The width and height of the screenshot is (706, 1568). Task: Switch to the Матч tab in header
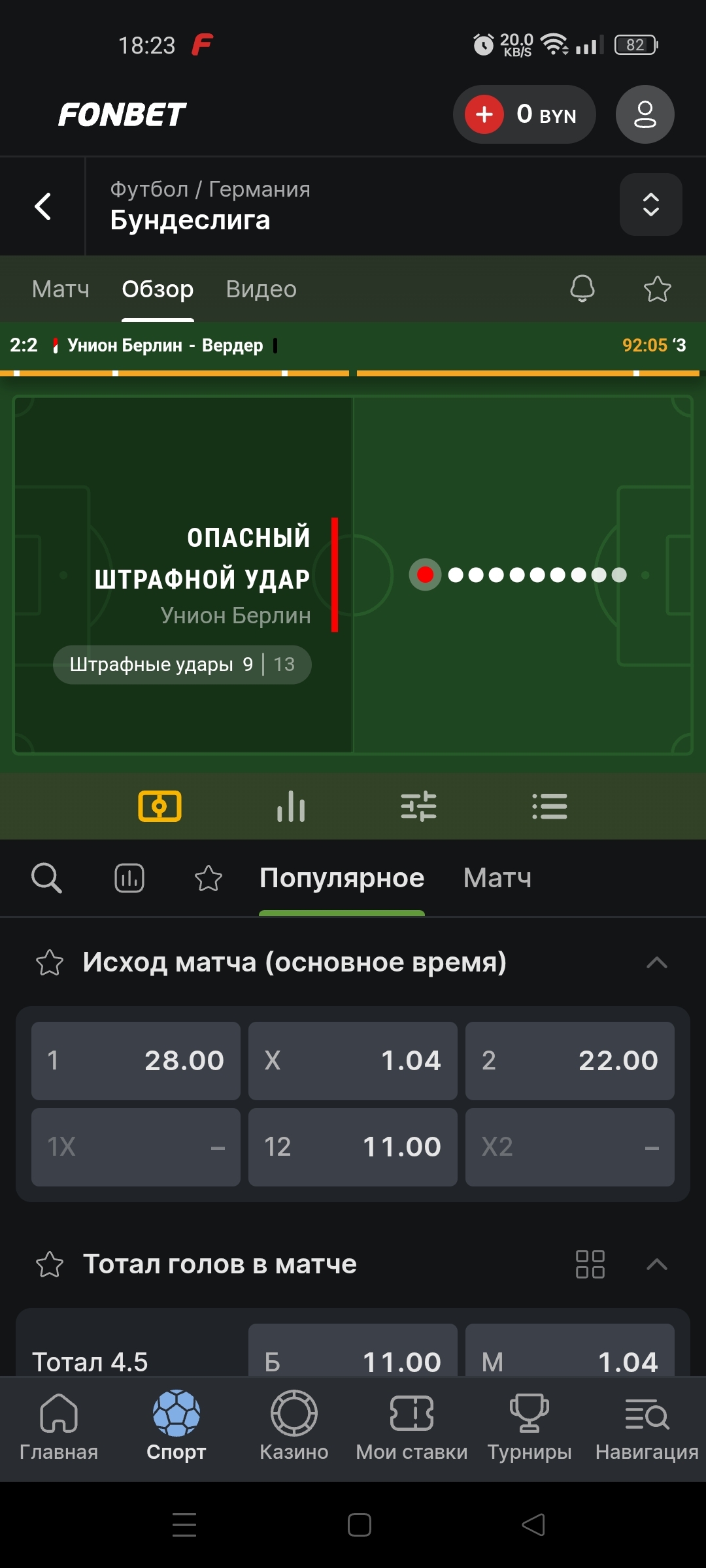click(x=61, y=289)
